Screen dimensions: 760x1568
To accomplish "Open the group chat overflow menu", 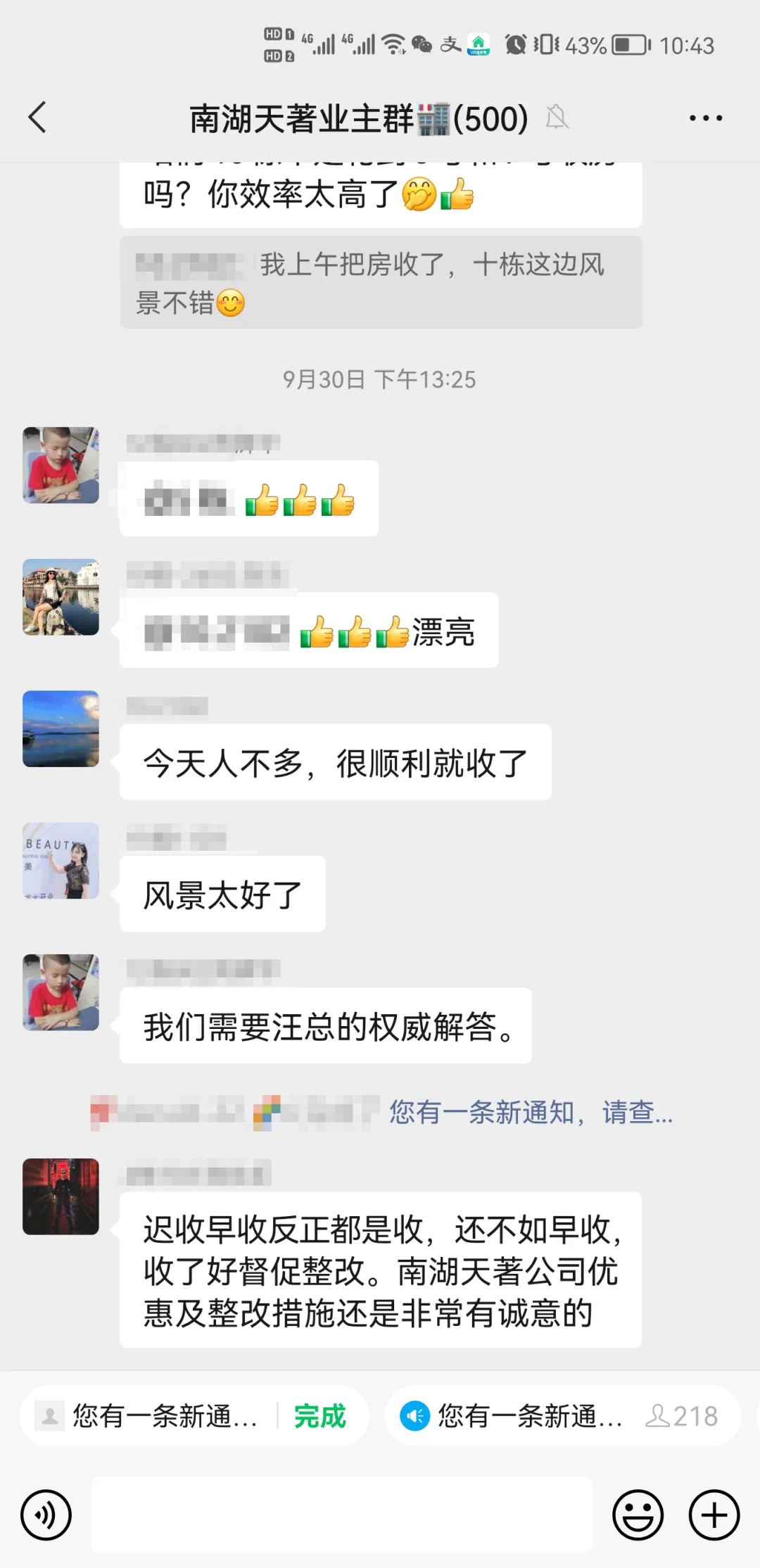I will click(705, 118).
